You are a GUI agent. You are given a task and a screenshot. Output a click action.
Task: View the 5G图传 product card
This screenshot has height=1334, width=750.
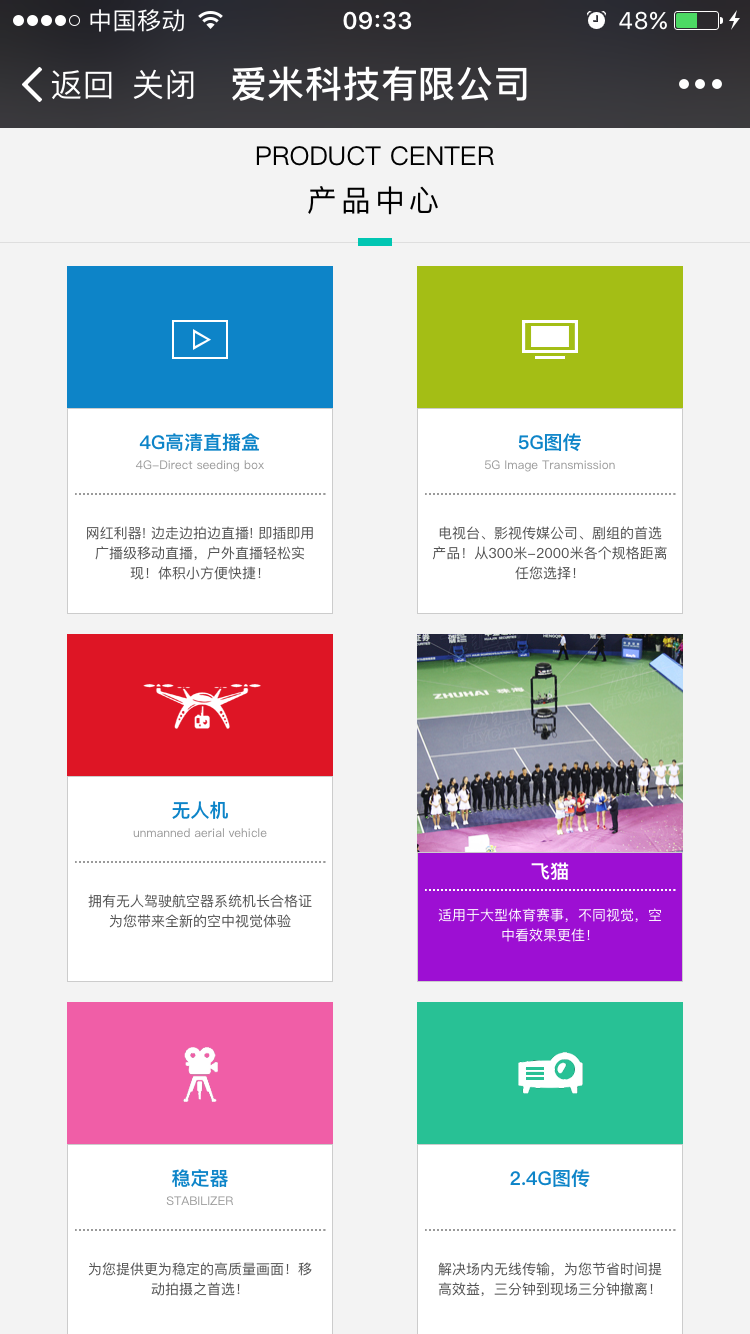point(550,440)
